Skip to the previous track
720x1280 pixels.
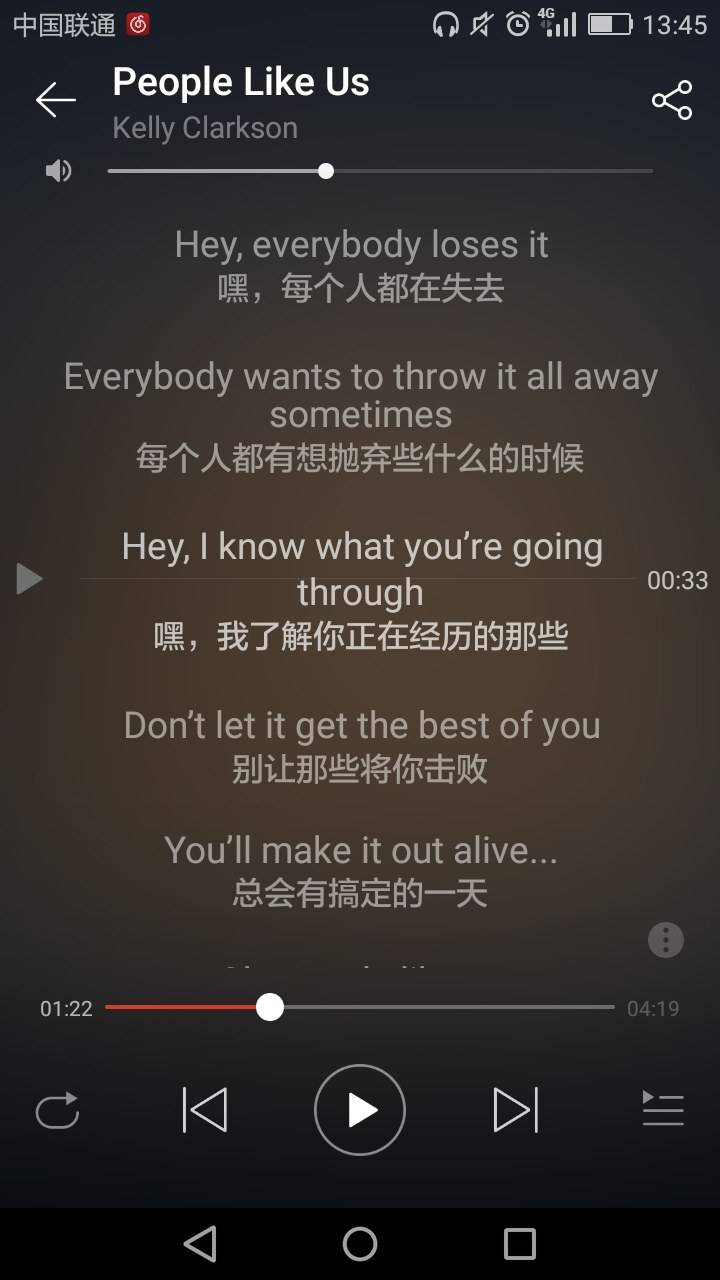205,1110
